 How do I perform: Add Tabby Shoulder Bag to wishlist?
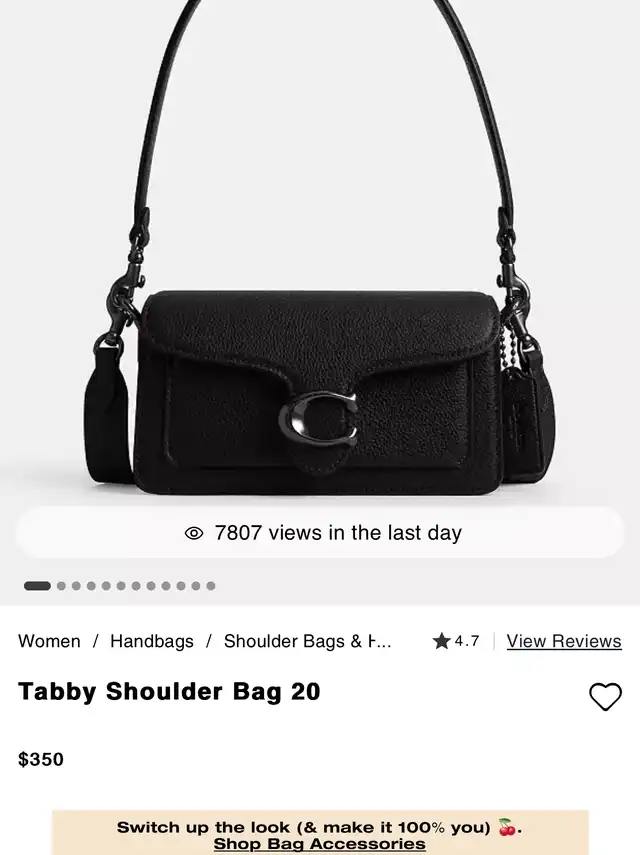tap(605, 696)
